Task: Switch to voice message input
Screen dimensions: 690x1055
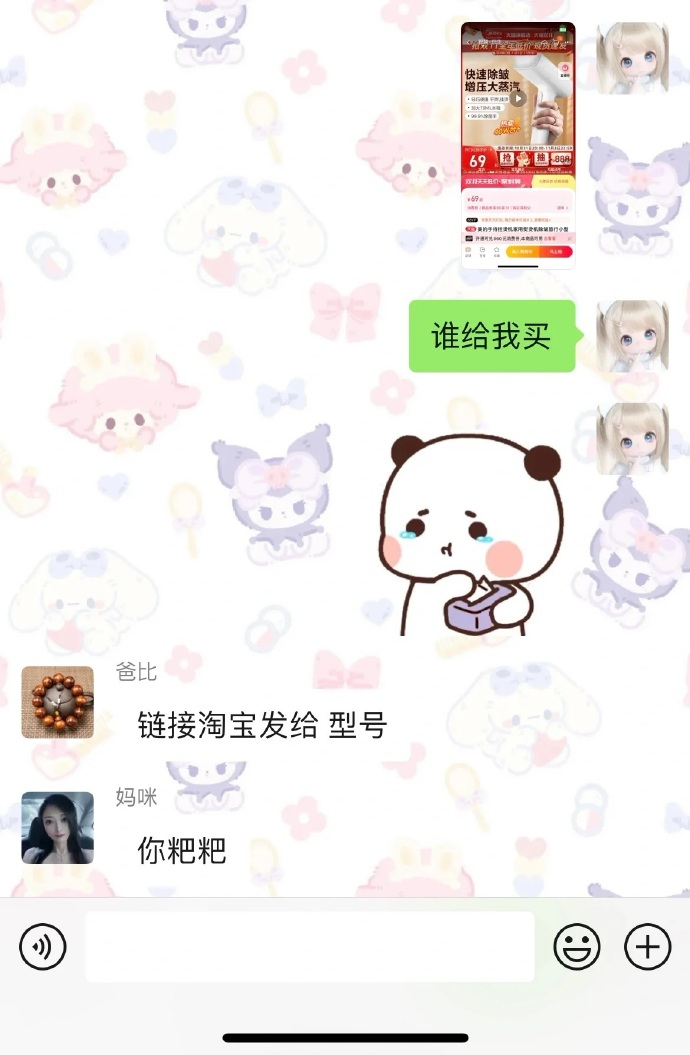Action: pyautogui.click(x=43, y=946)
